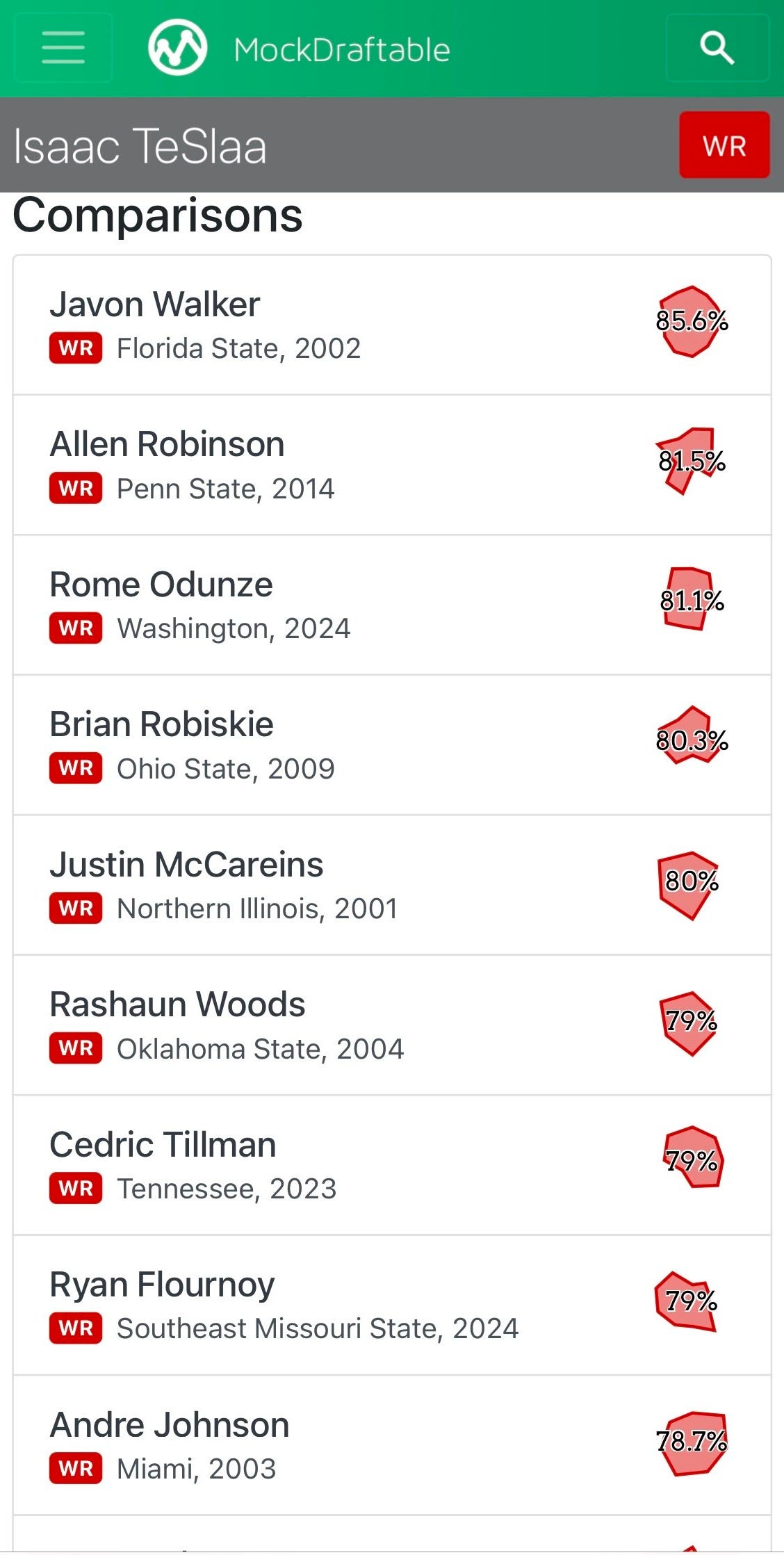
Task: Go to the MockDraftable home page
Action: [x=300, y=49]
